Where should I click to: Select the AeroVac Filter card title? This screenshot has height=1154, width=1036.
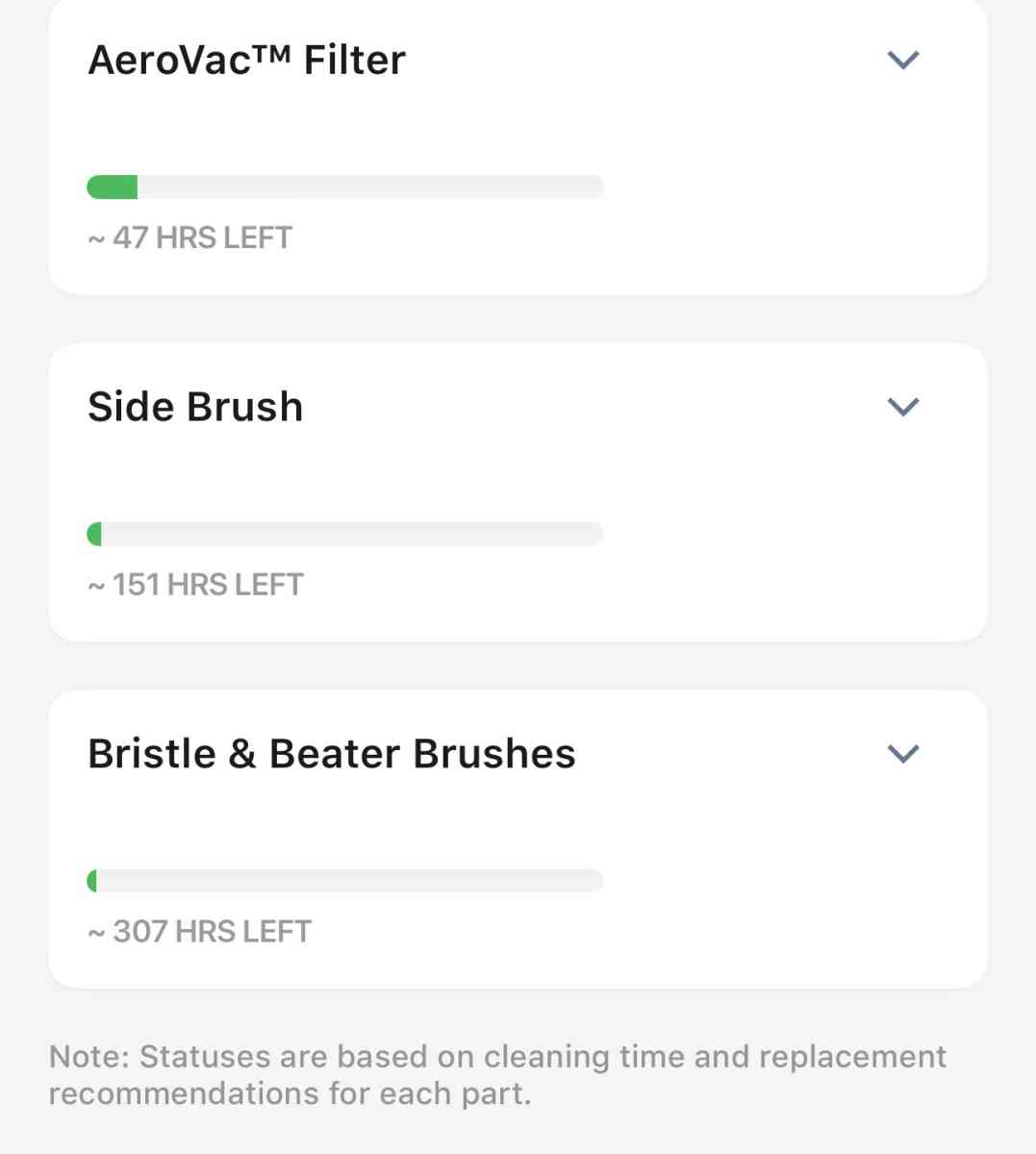[x=246, y=60]
